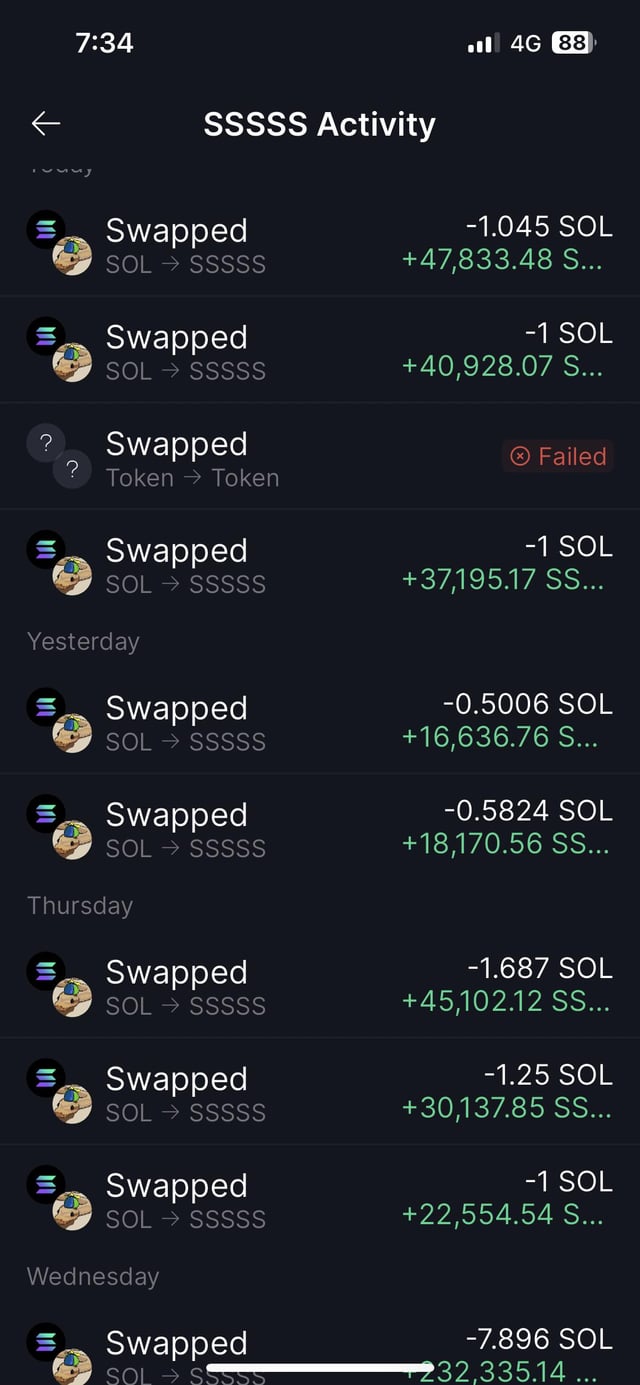Open the -1.687 SOL swap
This screenshot has width=640, height=1385.
(x=320, y=986)
